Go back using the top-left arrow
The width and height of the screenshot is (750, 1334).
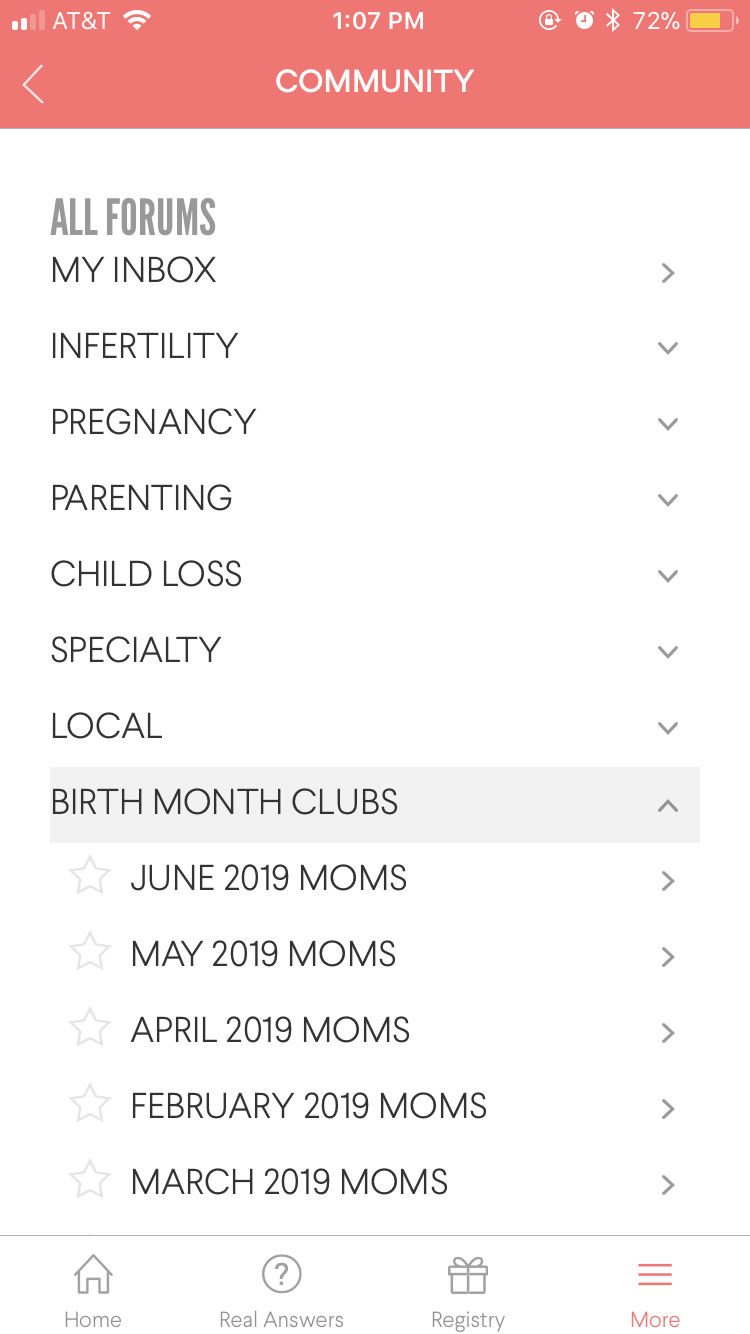pos(34,84)
